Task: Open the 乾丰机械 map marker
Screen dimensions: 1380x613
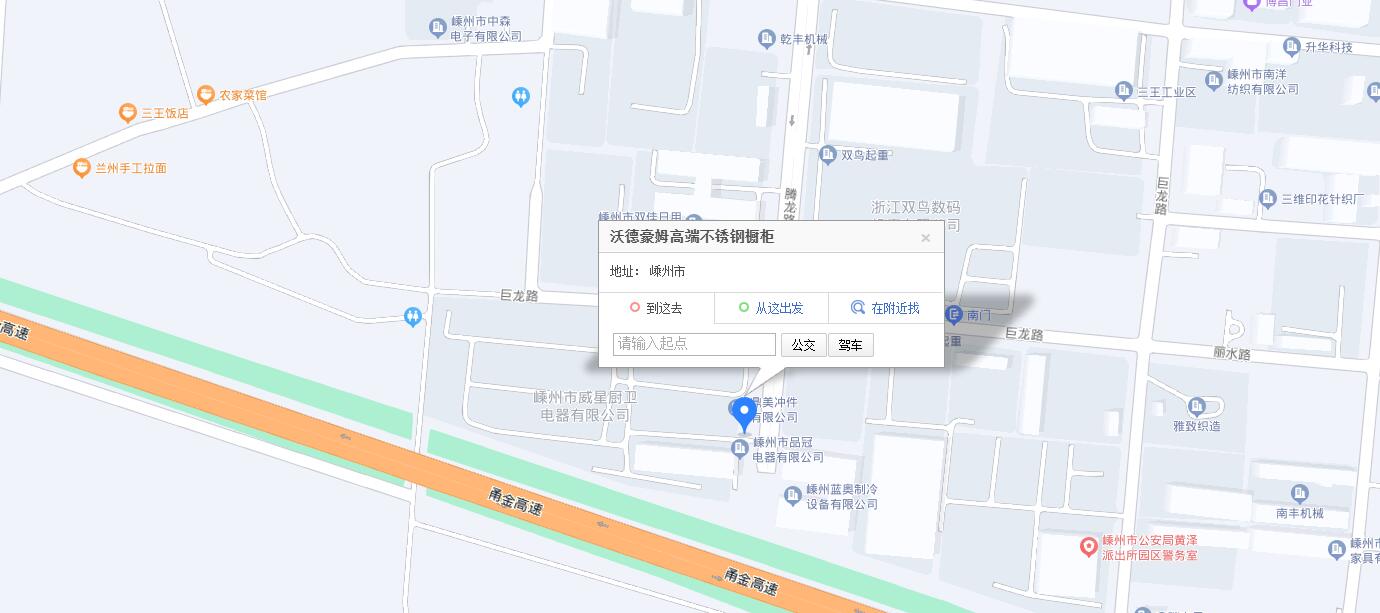Action: pos(767,39)
